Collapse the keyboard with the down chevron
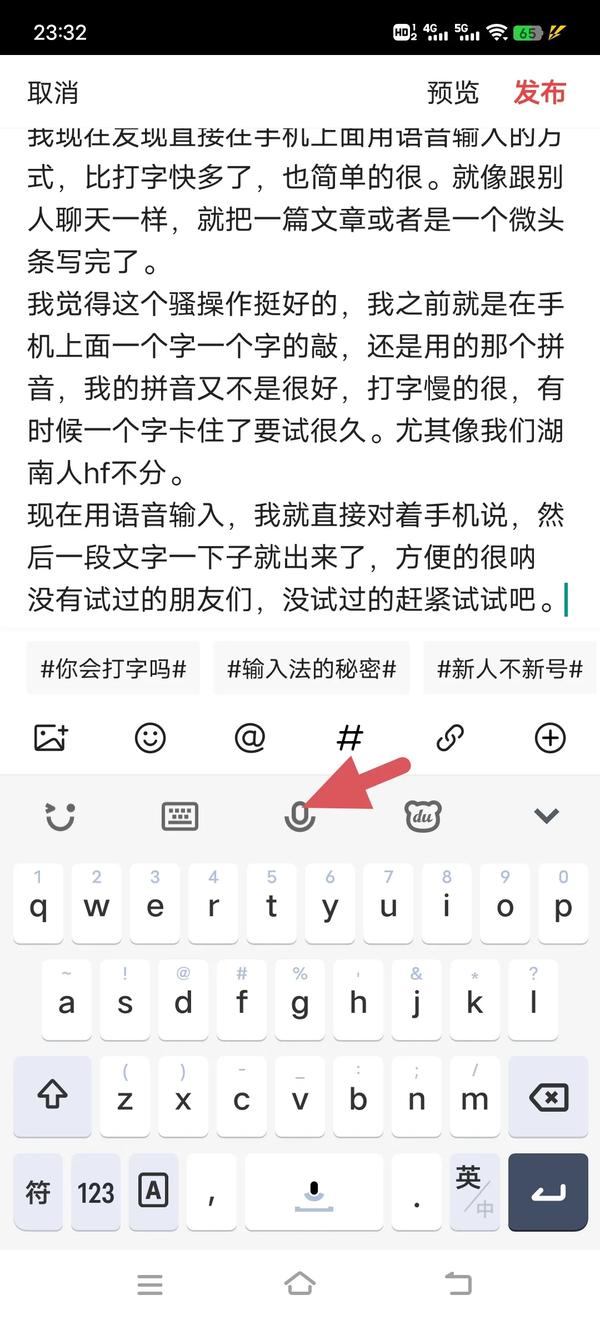Screen dimensions: 600x1320 pyautogui.click(x=546, y=817)
